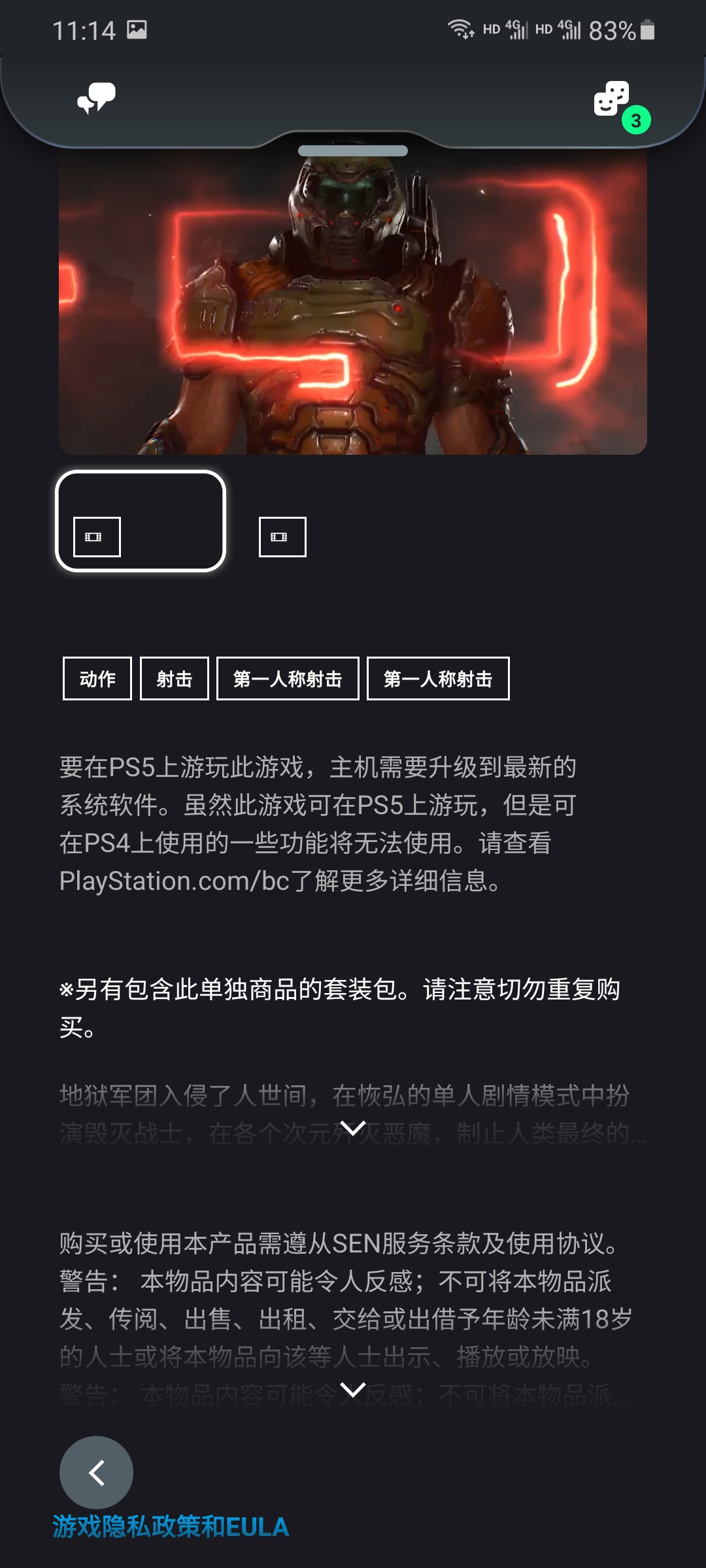Go back with the round arrow button
Image resolution: width=706 pixels, height=1568 pixels.
pos(96,1473)
